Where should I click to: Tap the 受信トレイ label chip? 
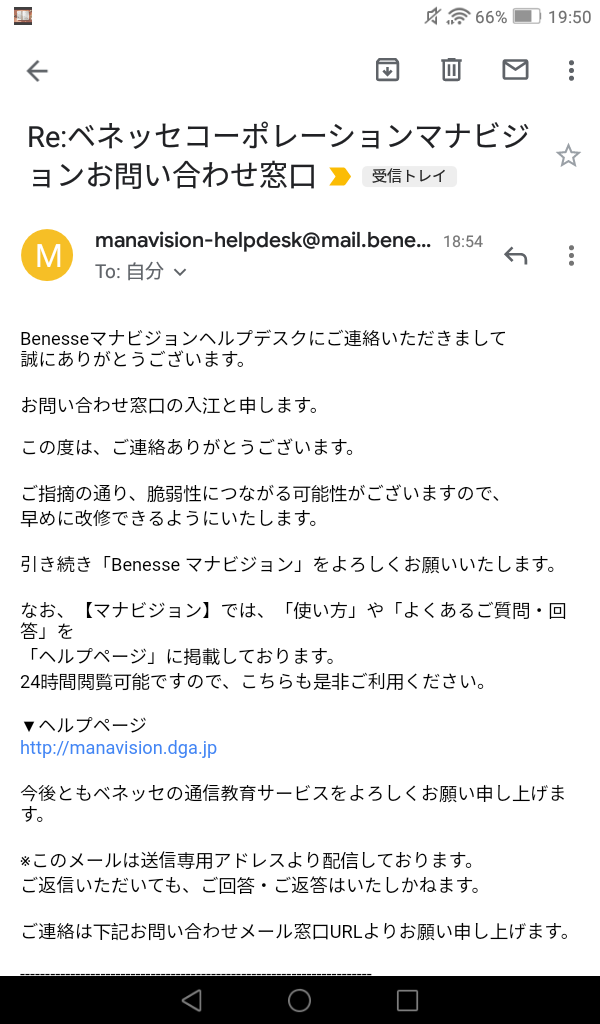(x=408, y=177)
